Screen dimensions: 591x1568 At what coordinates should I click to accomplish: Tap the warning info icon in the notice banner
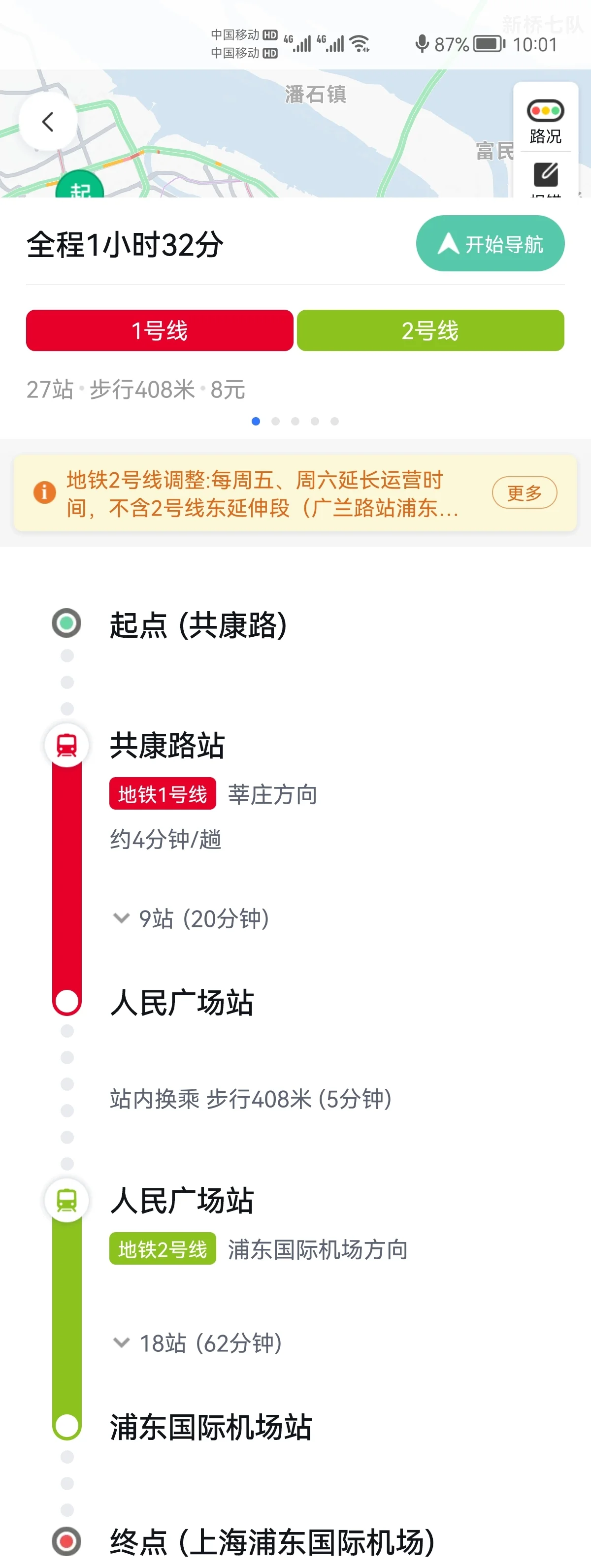[x=44, y=492]
